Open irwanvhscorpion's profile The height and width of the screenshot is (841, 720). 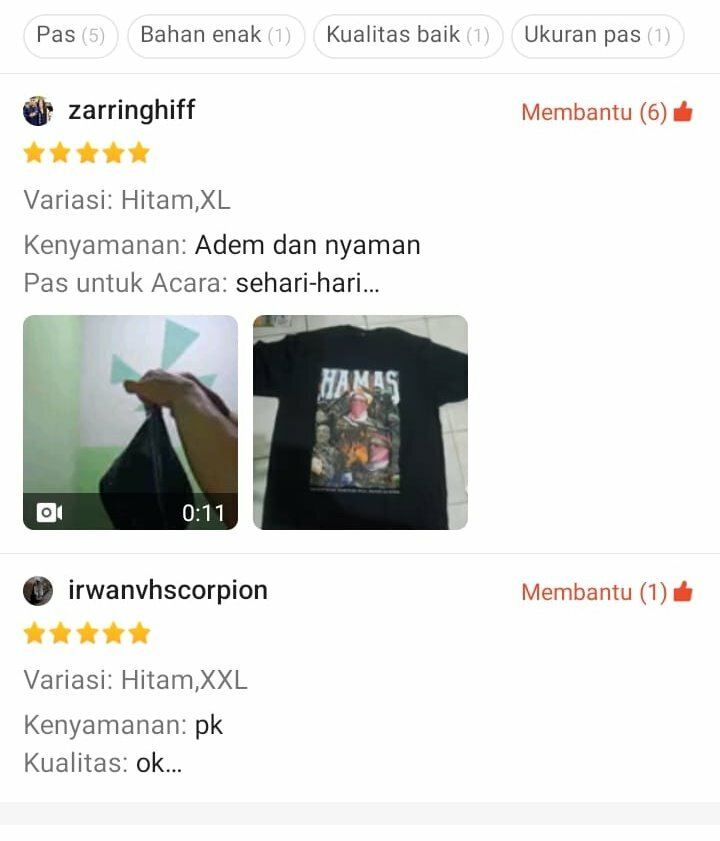(x=167, y=590)
